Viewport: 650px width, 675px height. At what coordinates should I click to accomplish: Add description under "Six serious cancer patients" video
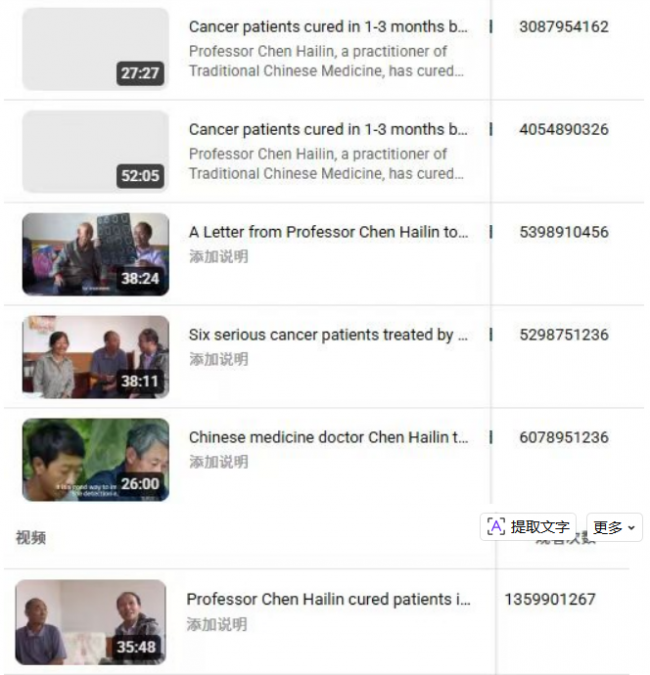(x=218, y=360)
